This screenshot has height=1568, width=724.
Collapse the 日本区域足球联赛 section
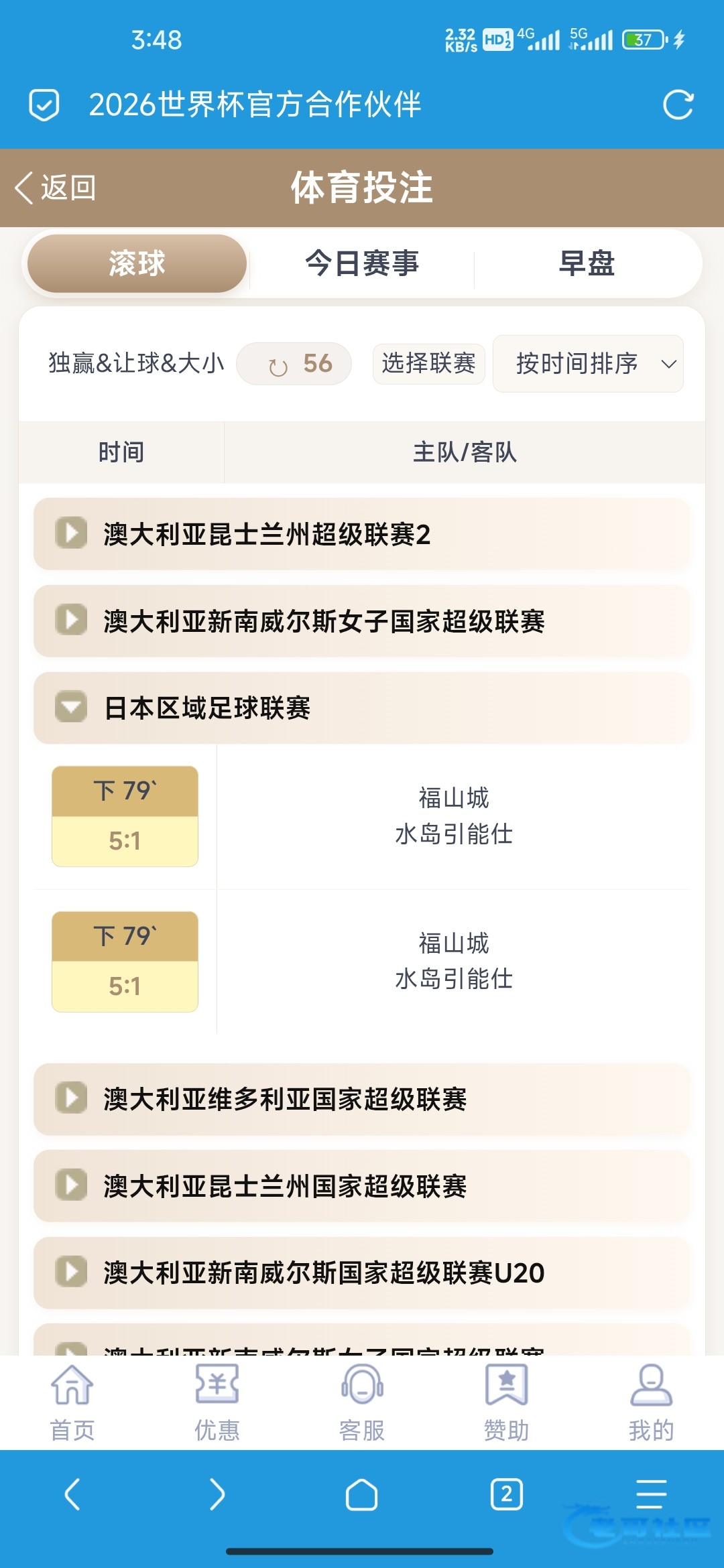pos(362,708)
